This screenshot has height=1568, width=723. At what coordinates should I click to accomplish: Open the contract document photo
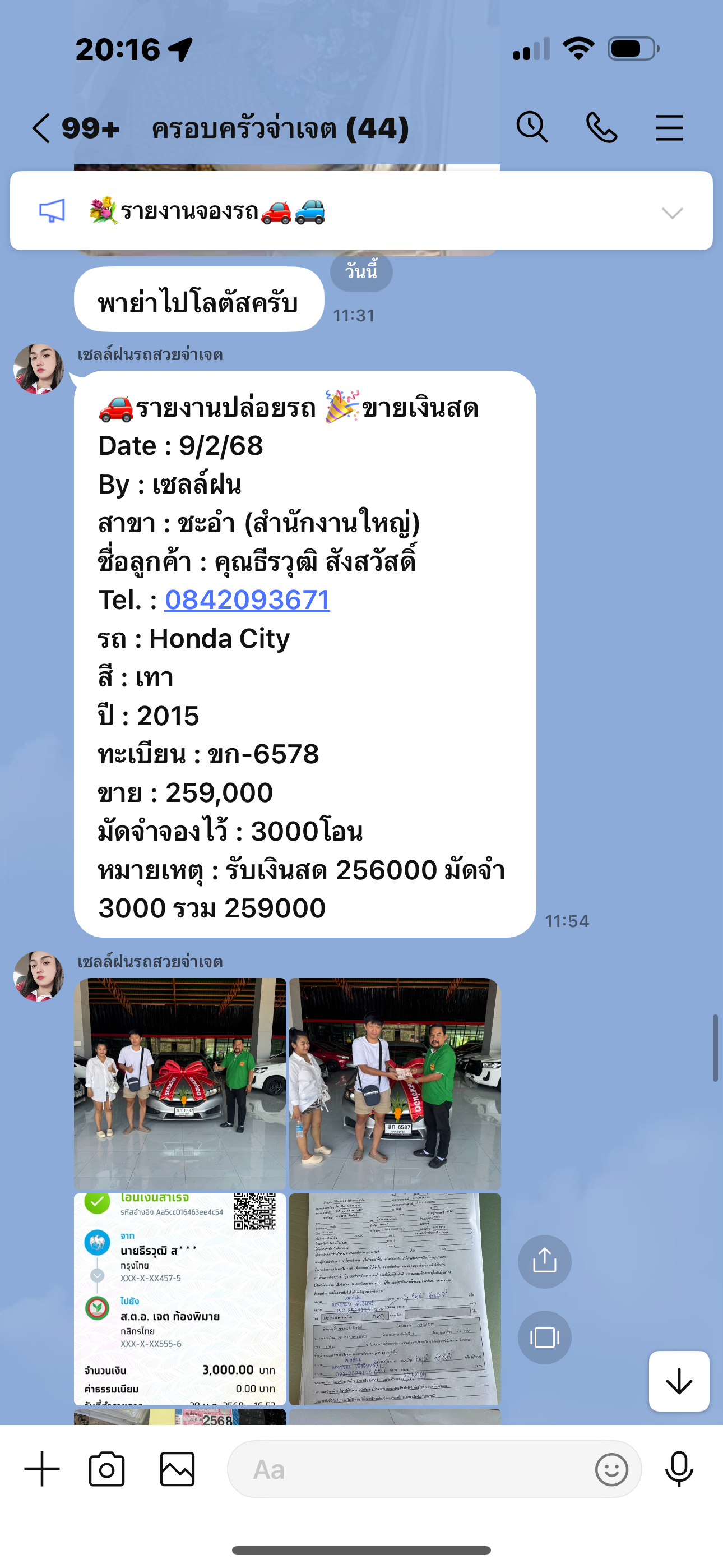tap(395, 1299)
